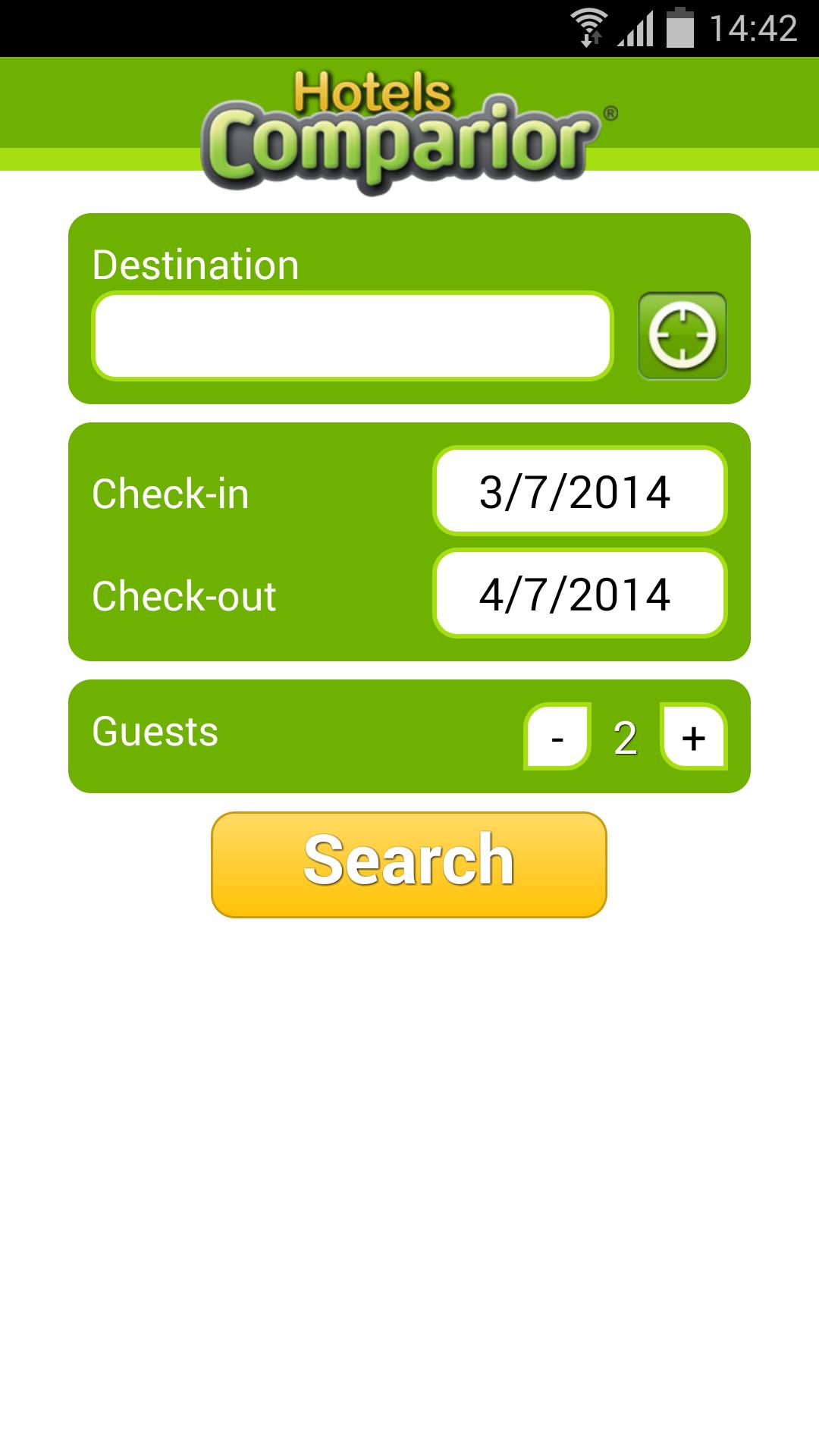Tap the guest count showing 2

pyautogui.click(x=625, y=734)
